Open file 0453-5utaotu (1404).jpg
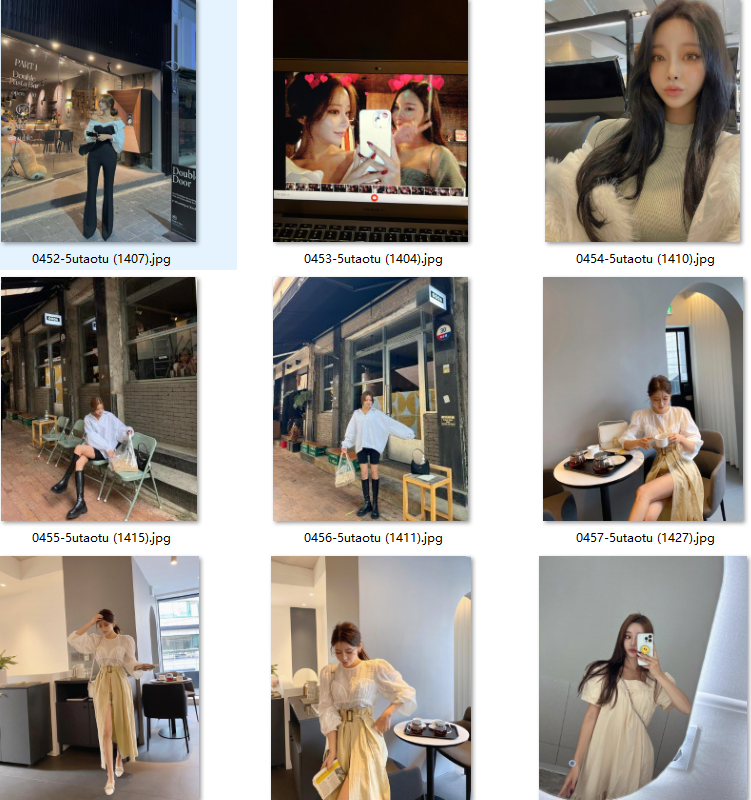Image resolution: width=751 pixels, height=800 pixels. click(371, 120)
